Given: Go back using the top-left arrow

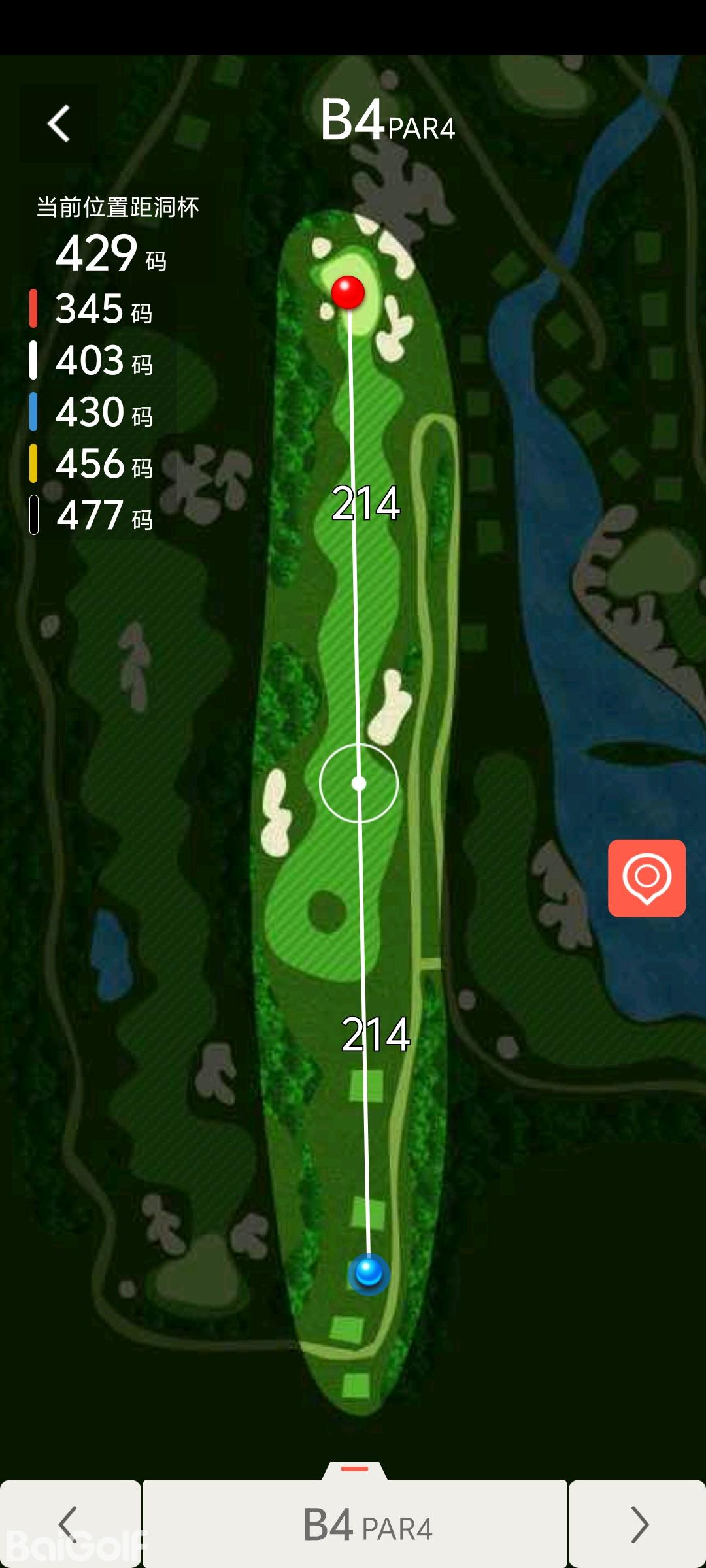Looking at the screenshot, I should pyautogui.click(x=59, y=123).
